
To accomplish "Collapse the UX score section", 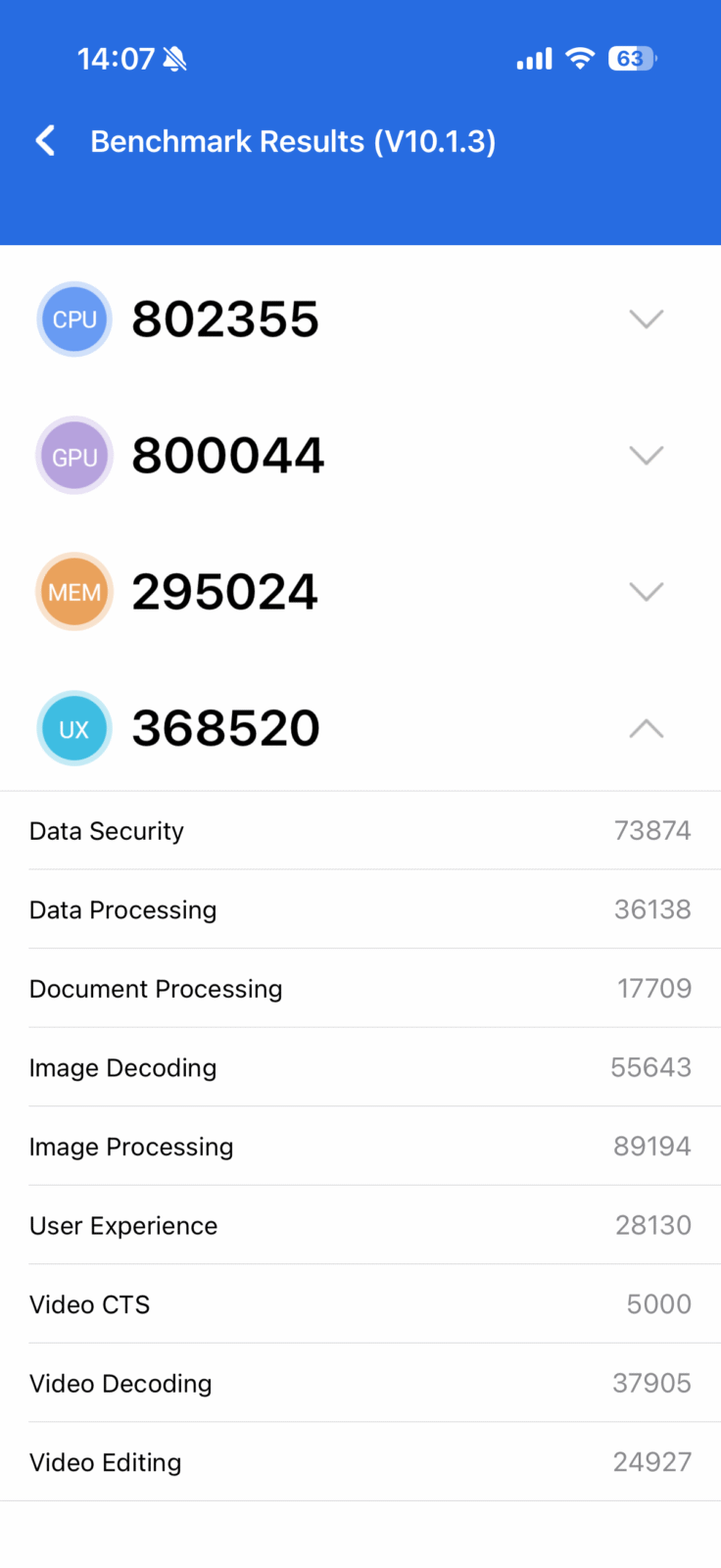I will pos(646,728).
